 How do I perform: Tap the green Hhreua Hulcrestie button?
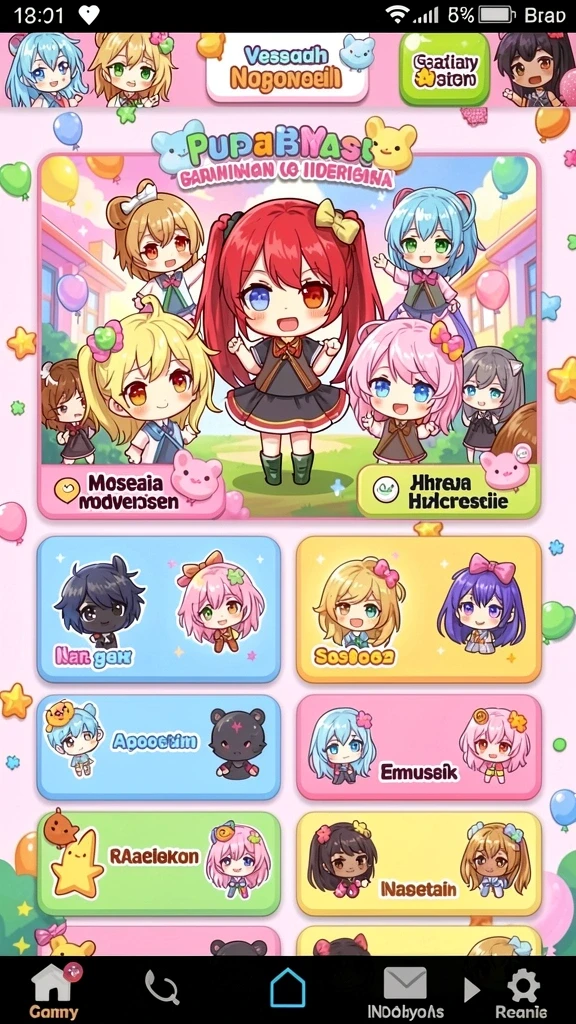(449, 491)
